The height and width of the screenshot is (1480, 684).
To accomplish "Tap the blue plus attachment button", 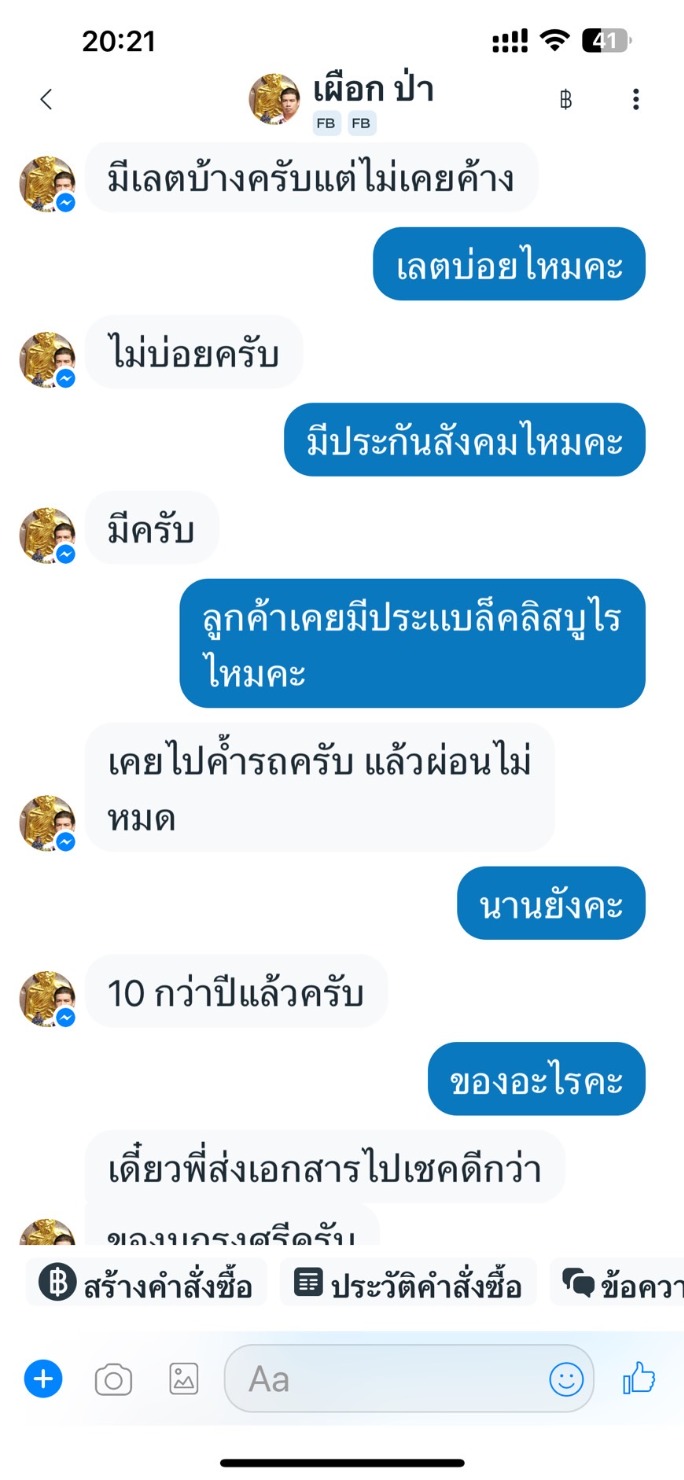I will pyautogui.click(x=43, y=1380).
